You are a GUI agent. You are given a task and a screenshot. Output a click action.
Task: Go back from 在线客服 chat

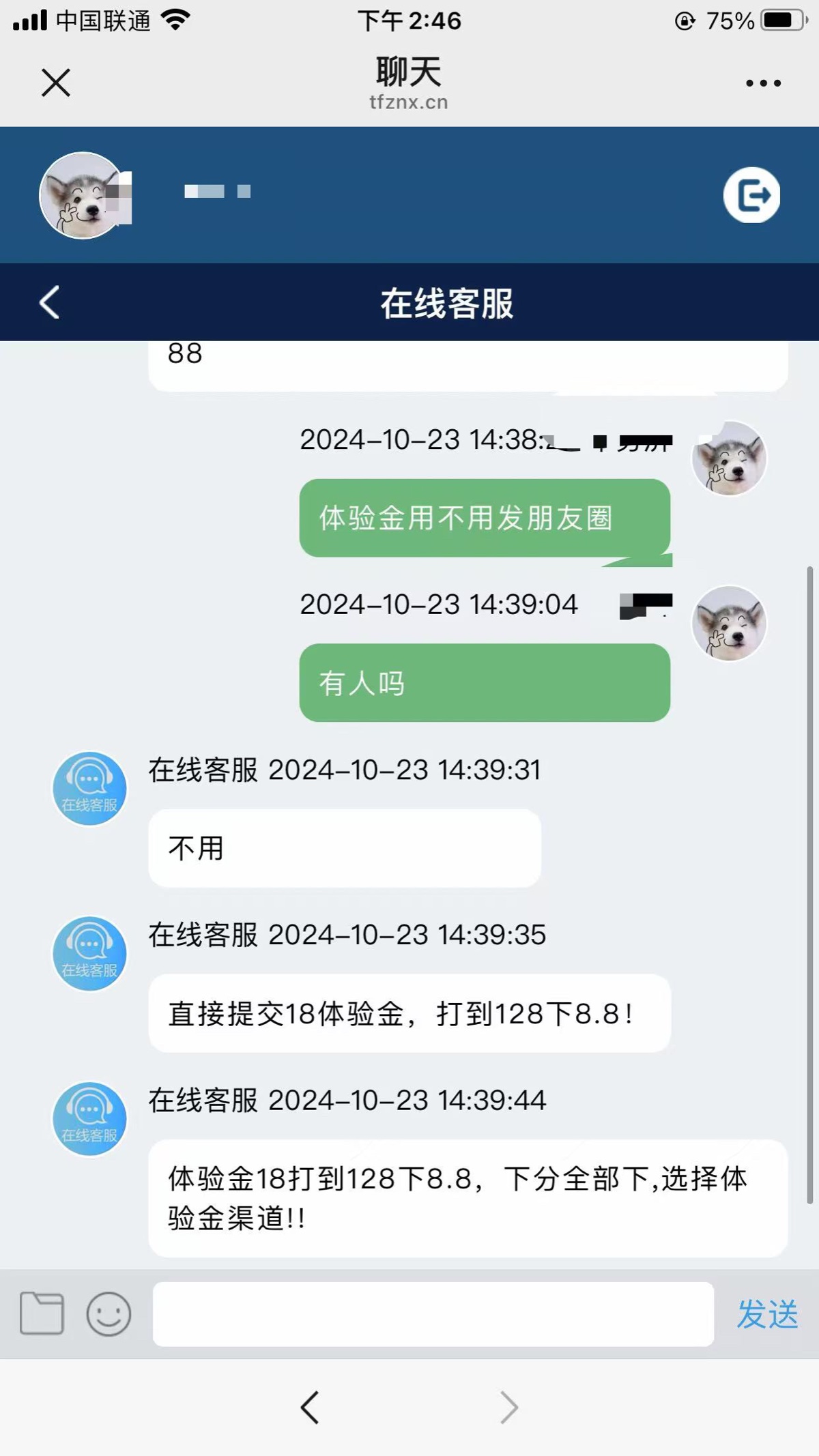50,302
